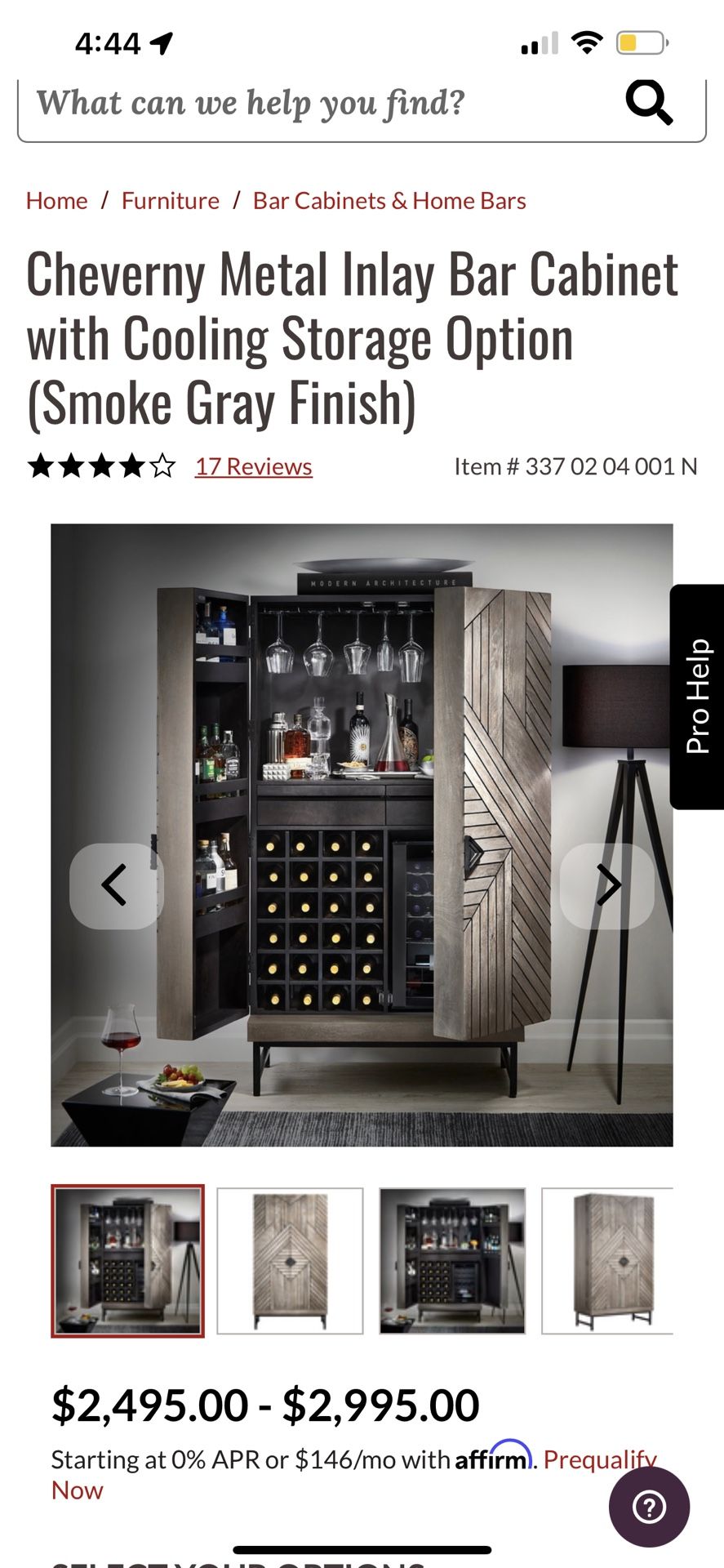Screen dimensions: 724x1568
Task: Go to the Home breadcrumb link
Action: point(56,201)
